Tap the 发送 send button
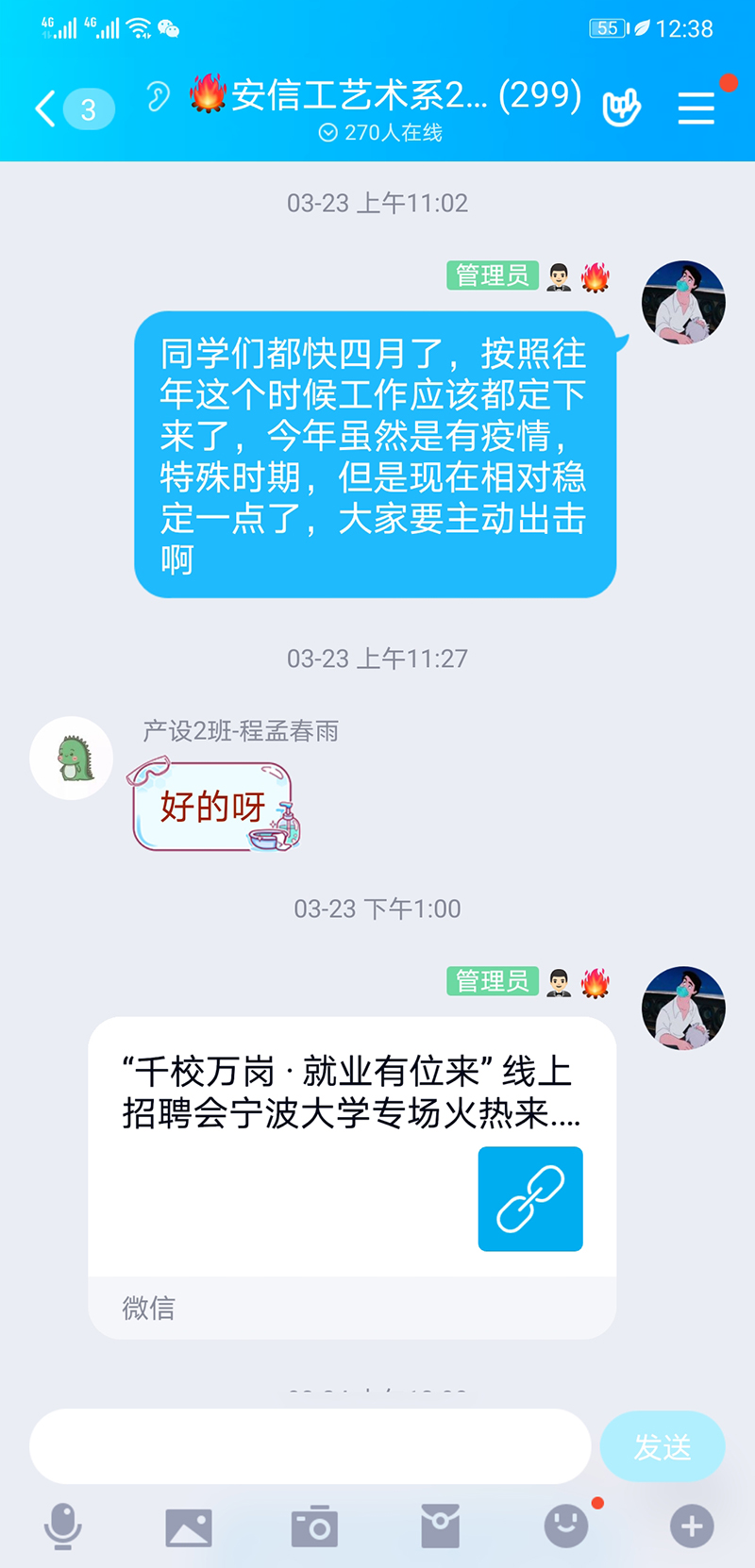755x1568 pixels. point(663,1445)
